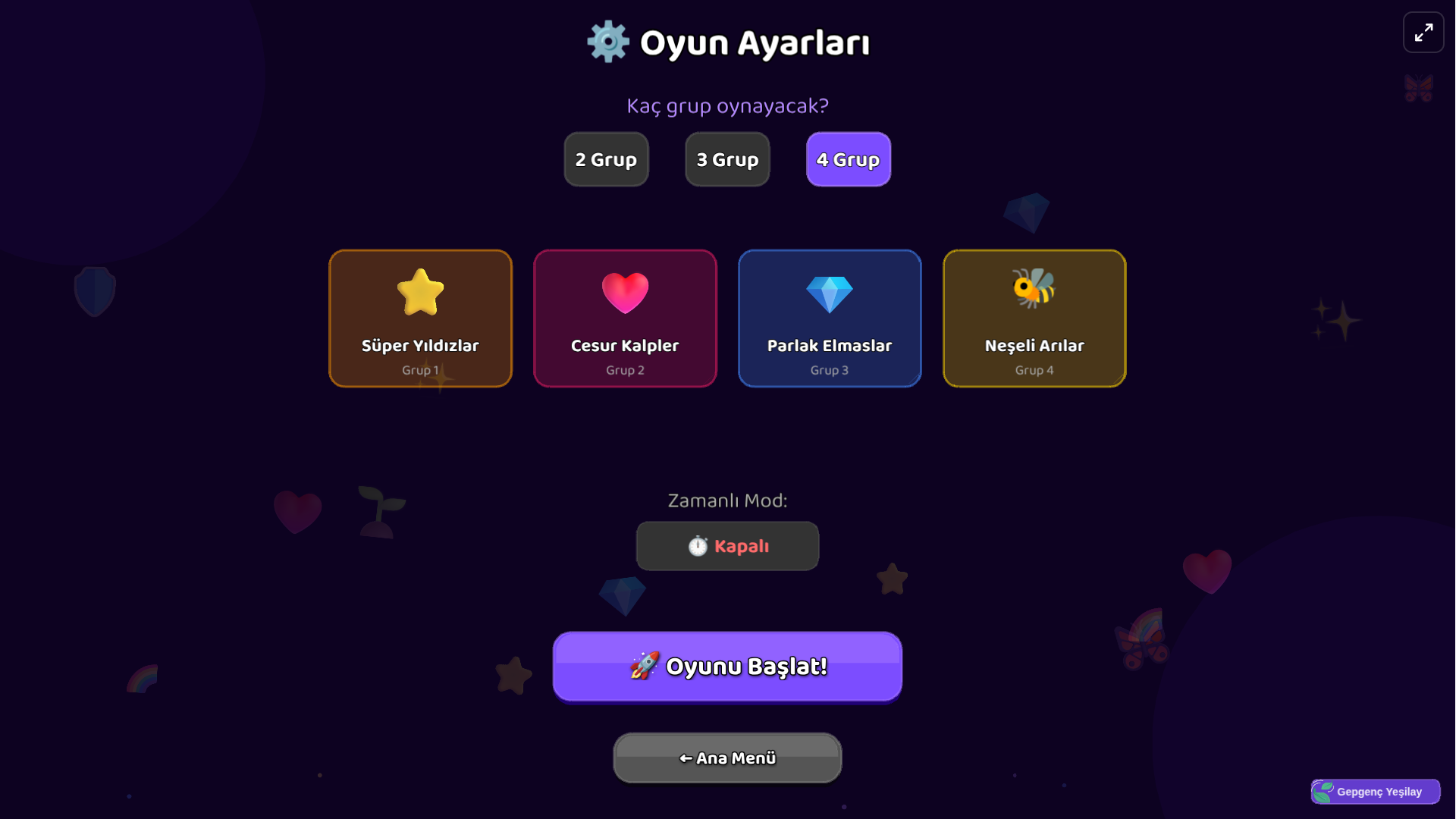
Task: Enter fullscreen mode
Action: pos(1423,33)
